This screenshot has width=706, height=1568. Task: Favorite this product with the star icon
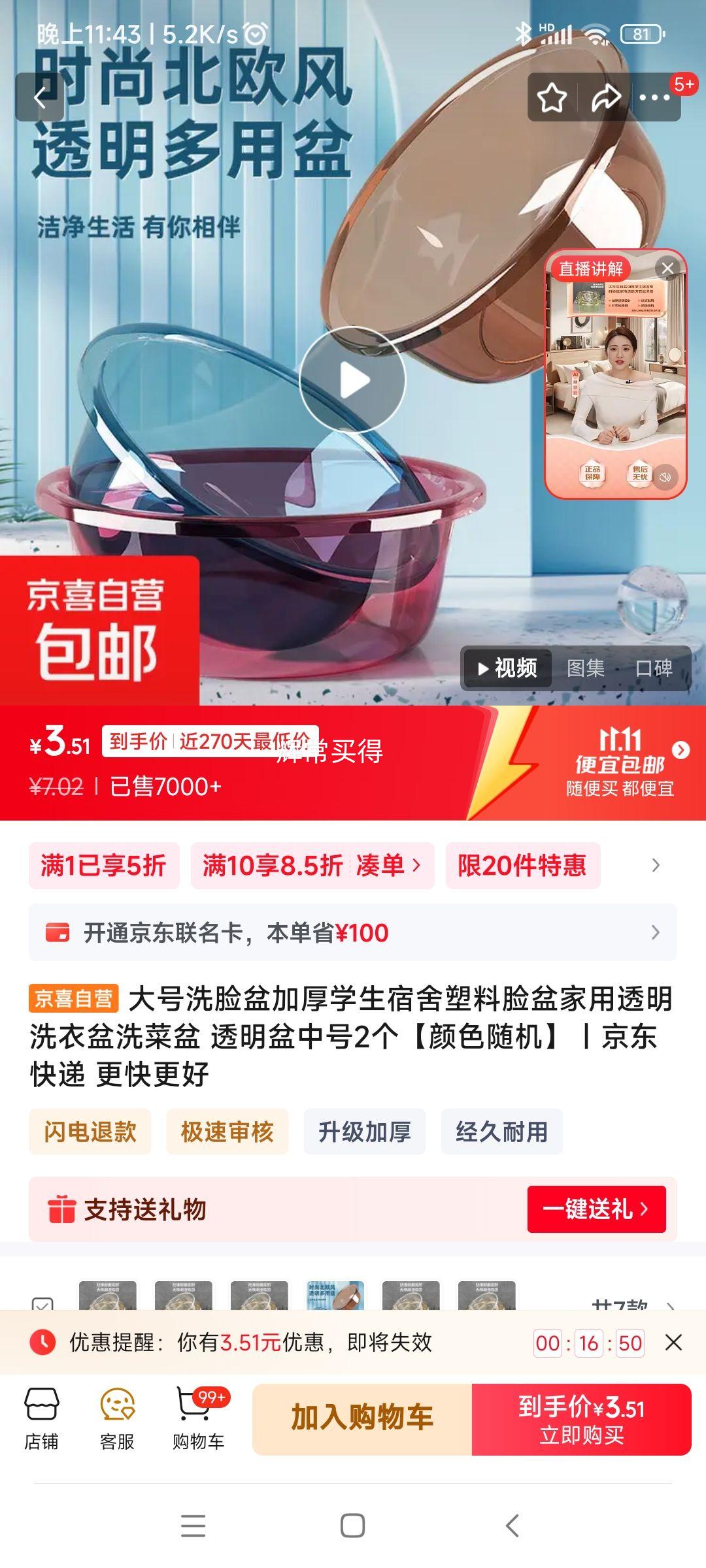[x=552, y=98]
